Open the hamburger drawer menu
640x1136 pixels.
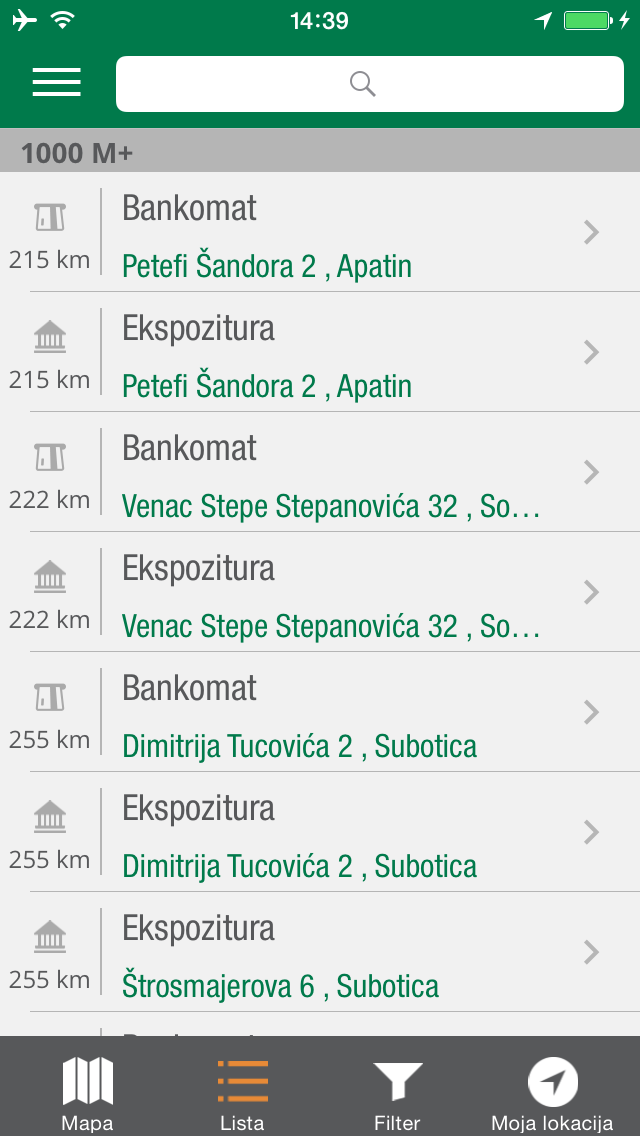pyautogui.click(x=57, y=83)
